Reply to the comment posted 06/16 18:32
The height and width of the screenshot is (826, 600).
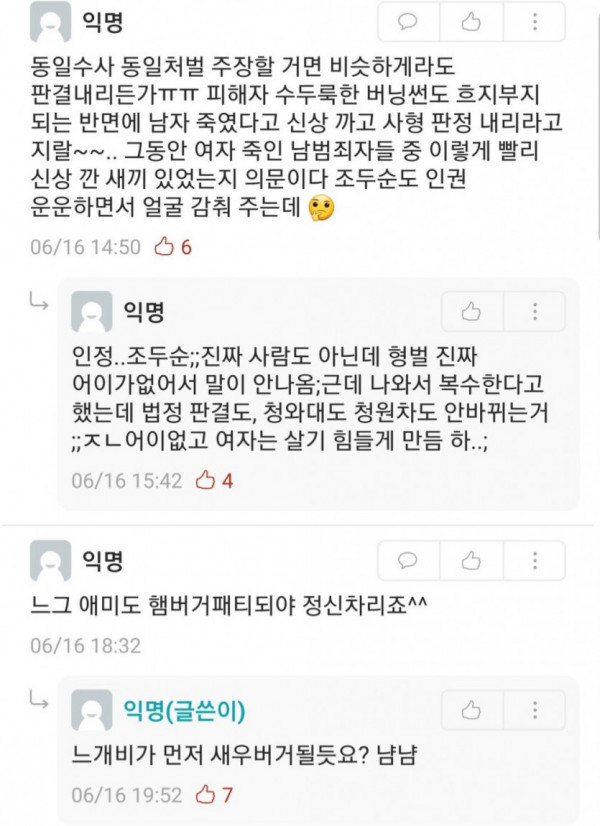(x=408, y=559)
